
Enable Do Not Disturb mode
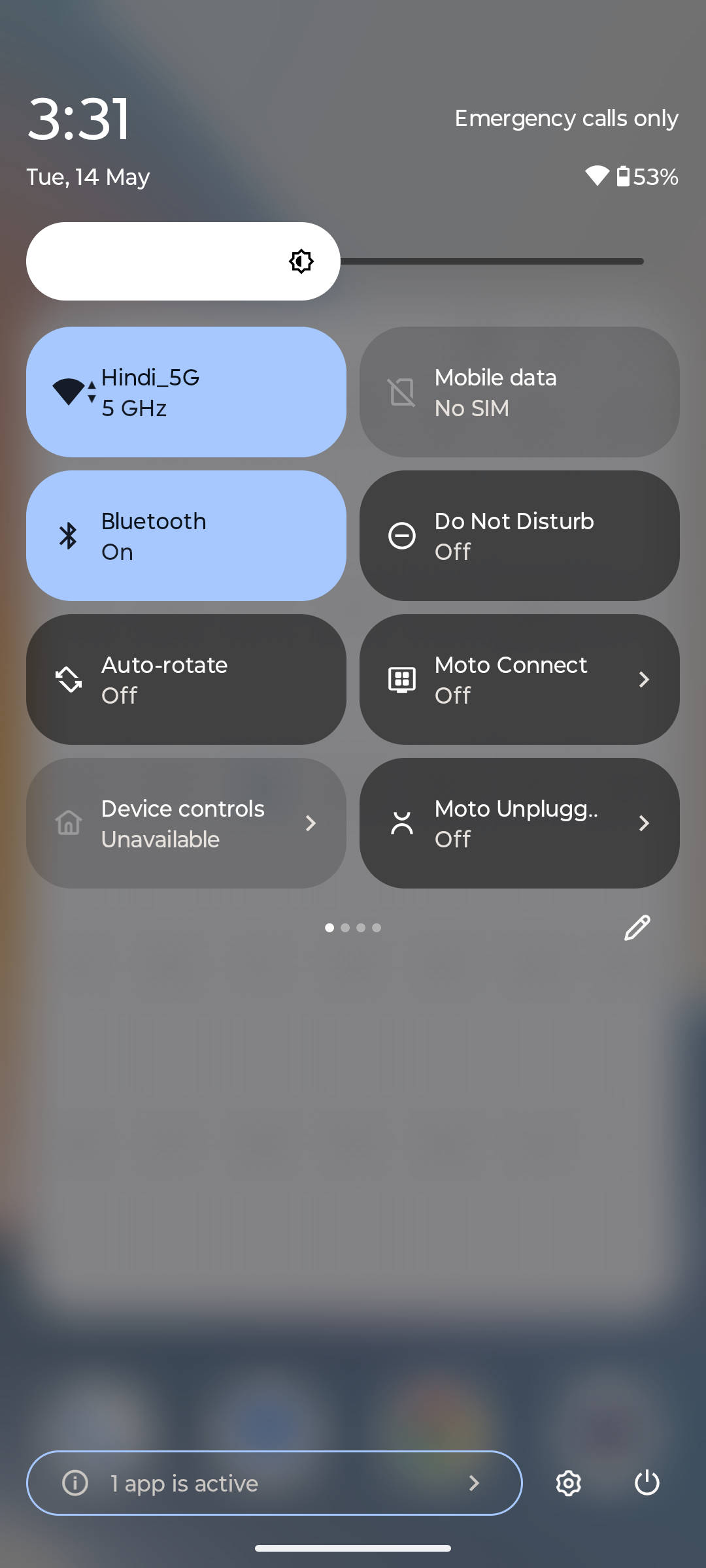point(518,535)
